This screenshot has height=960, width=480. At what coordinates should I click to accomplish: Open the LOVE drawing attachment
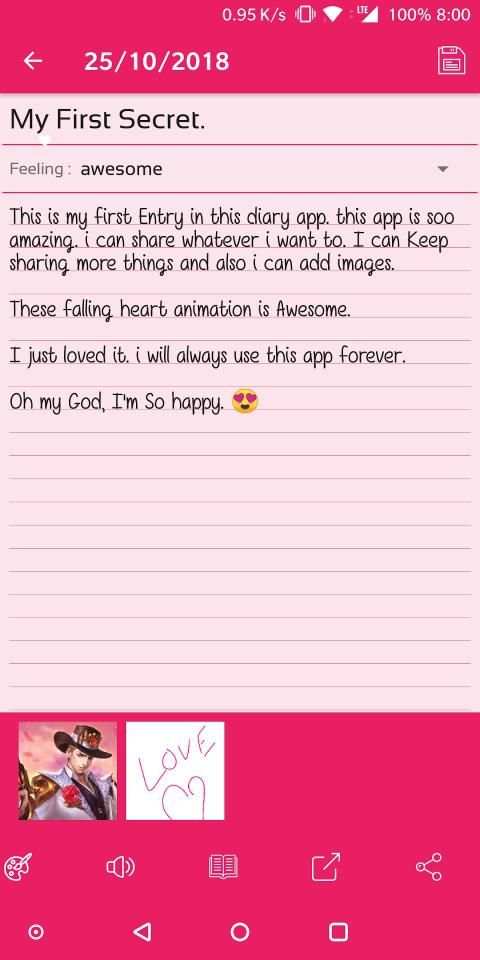click(x=175, y=771)
